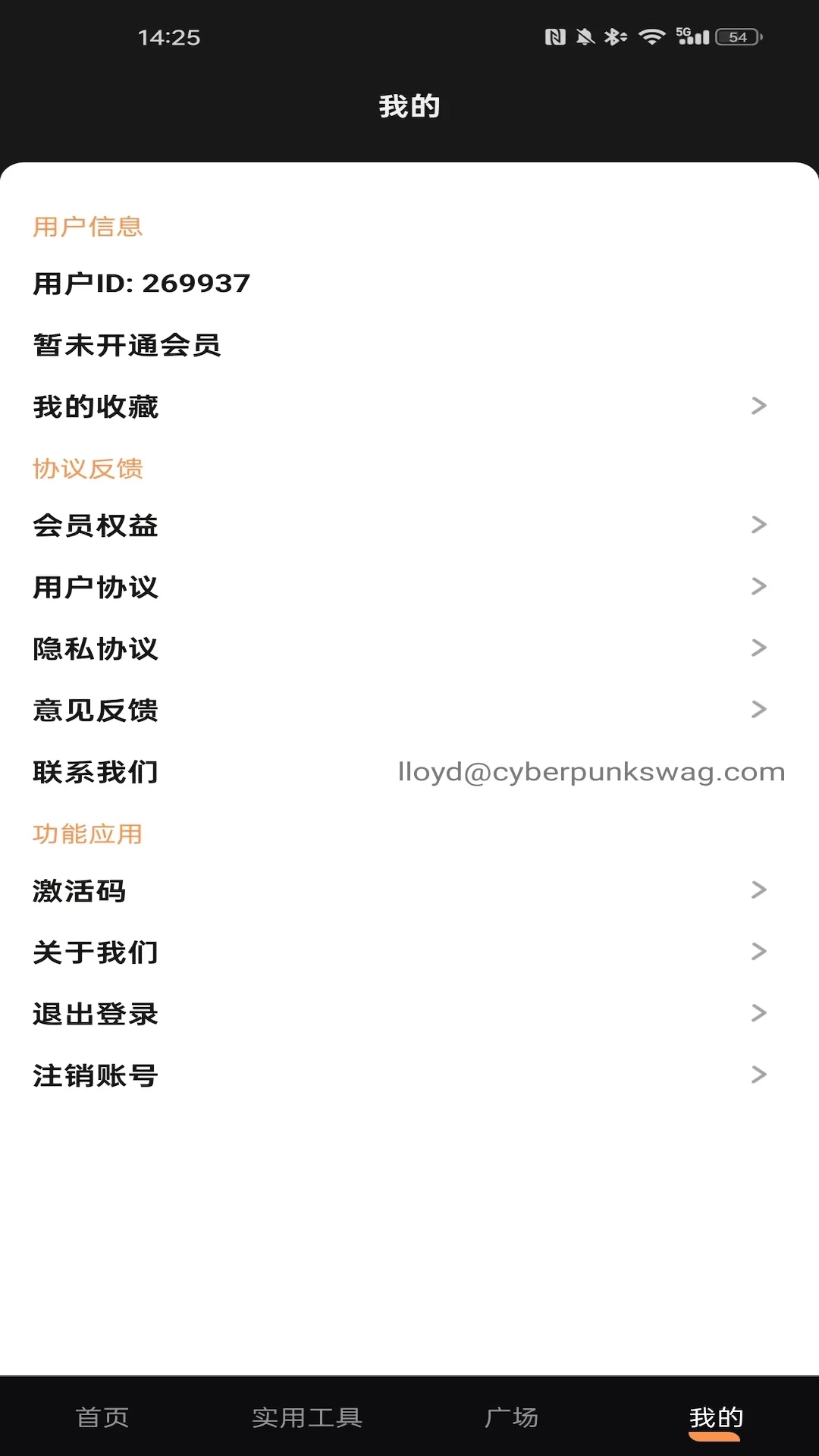
Task: Select the 我的 profile tab
Action: coord(716,1417)
